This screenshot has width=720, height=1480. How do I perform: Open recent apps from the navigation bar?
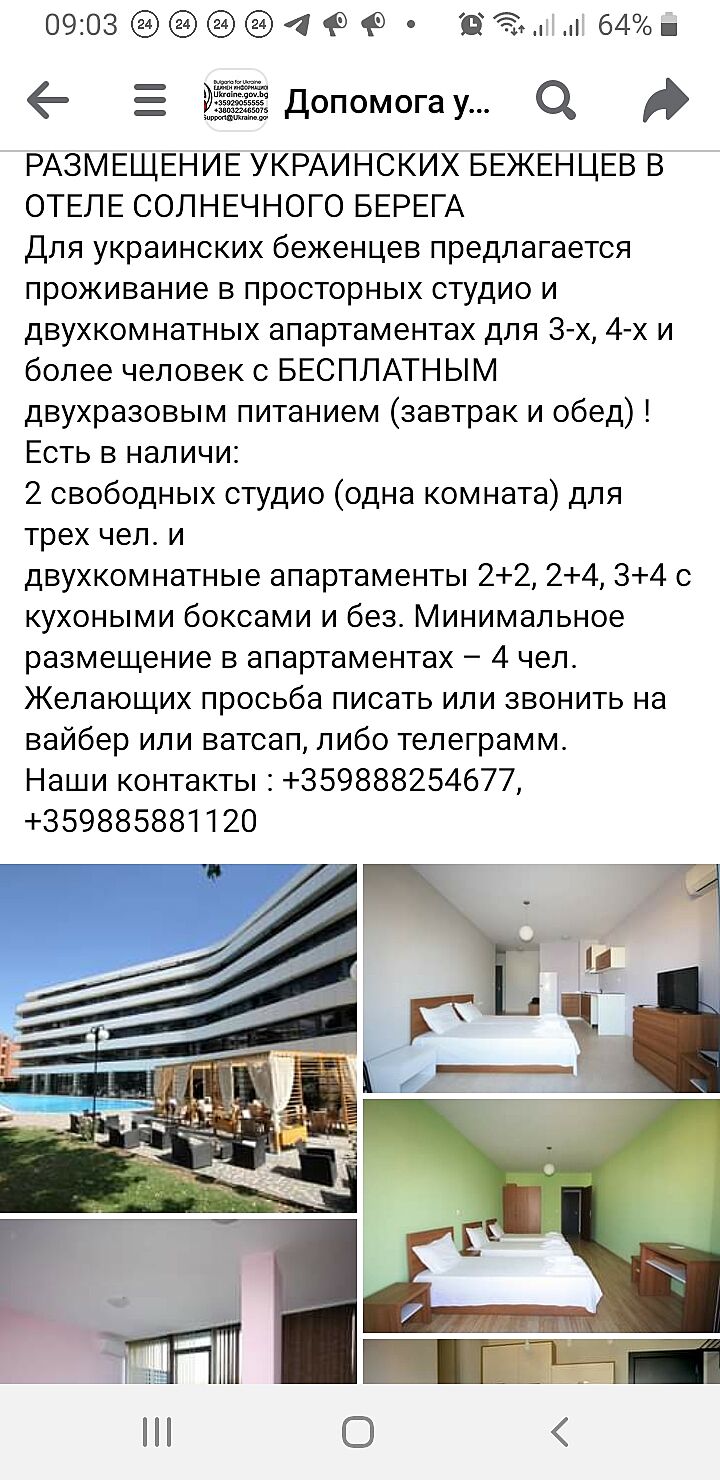(157, 1432)
